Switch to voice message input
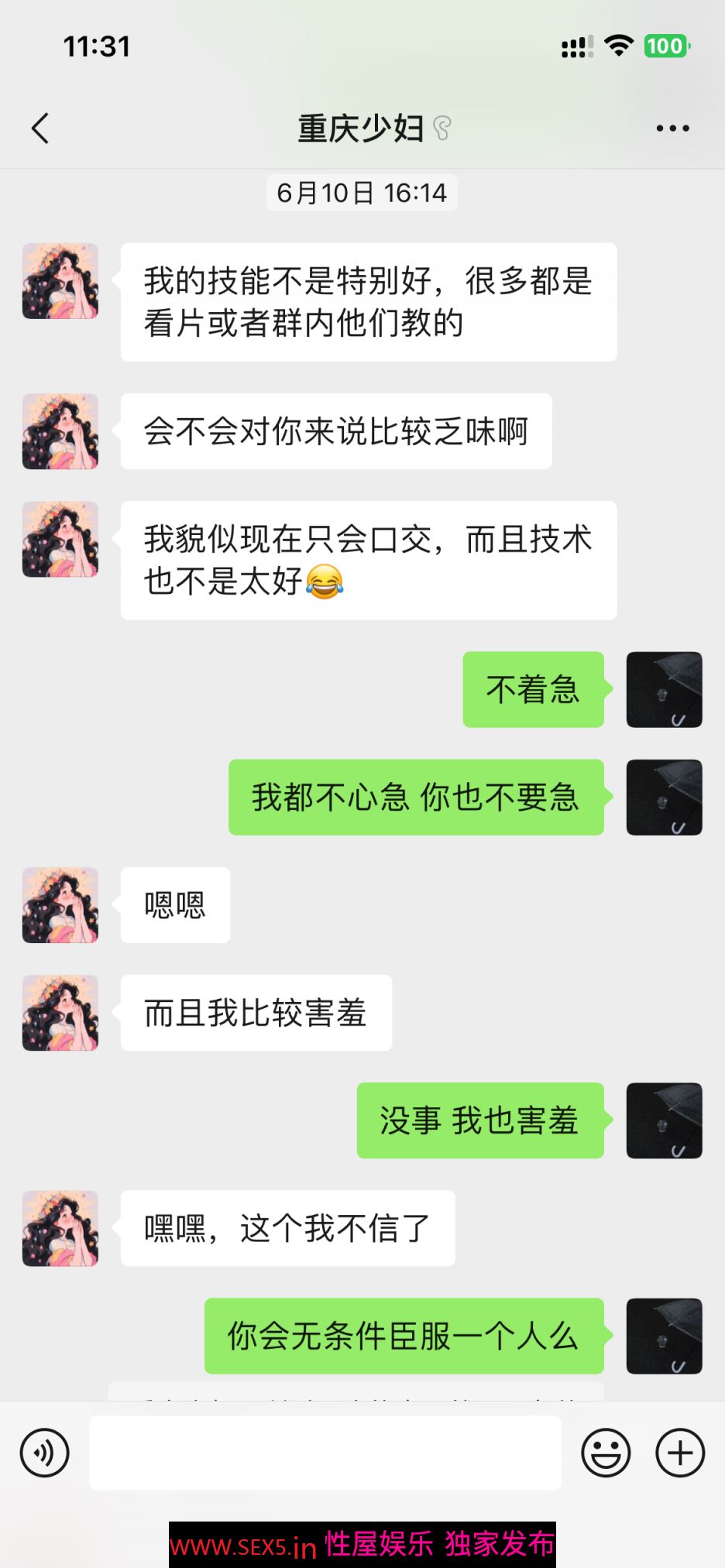The width and height of the screenshot is (725, 1568). tap(45, 1453)
